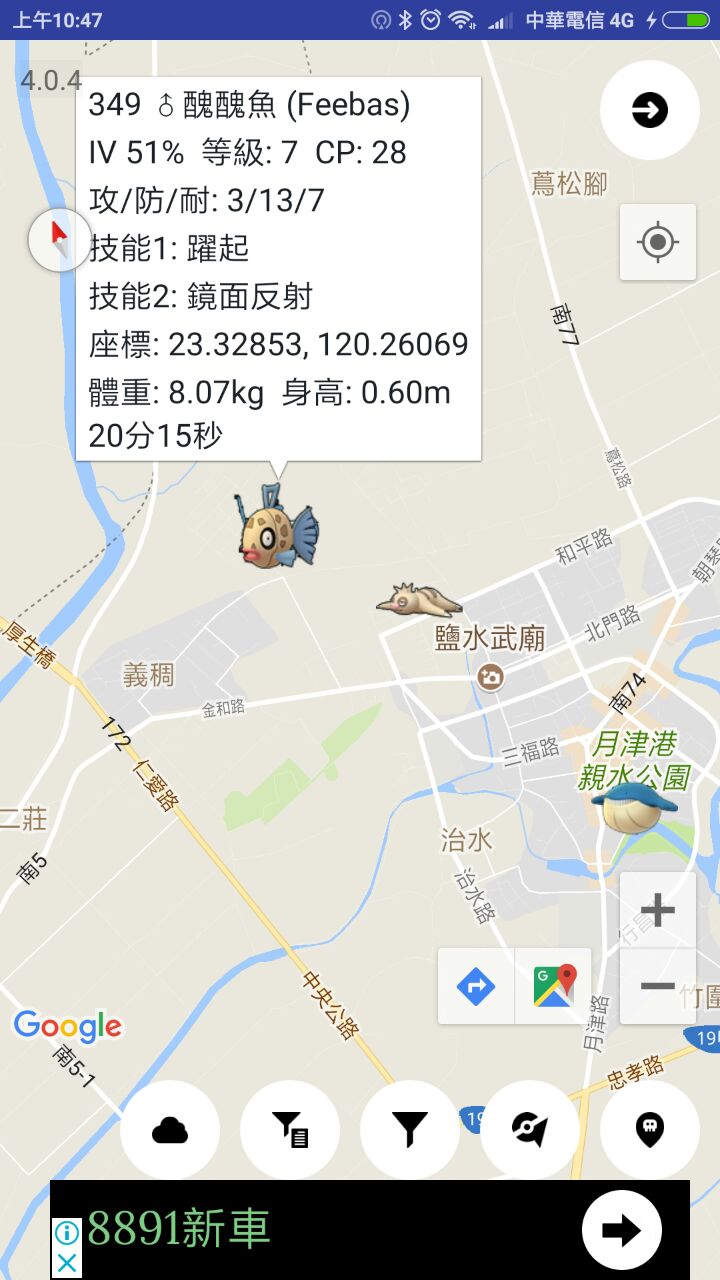Tap the cloud button
This screenshot has width=720, height=1280.
coord(170,1130)
